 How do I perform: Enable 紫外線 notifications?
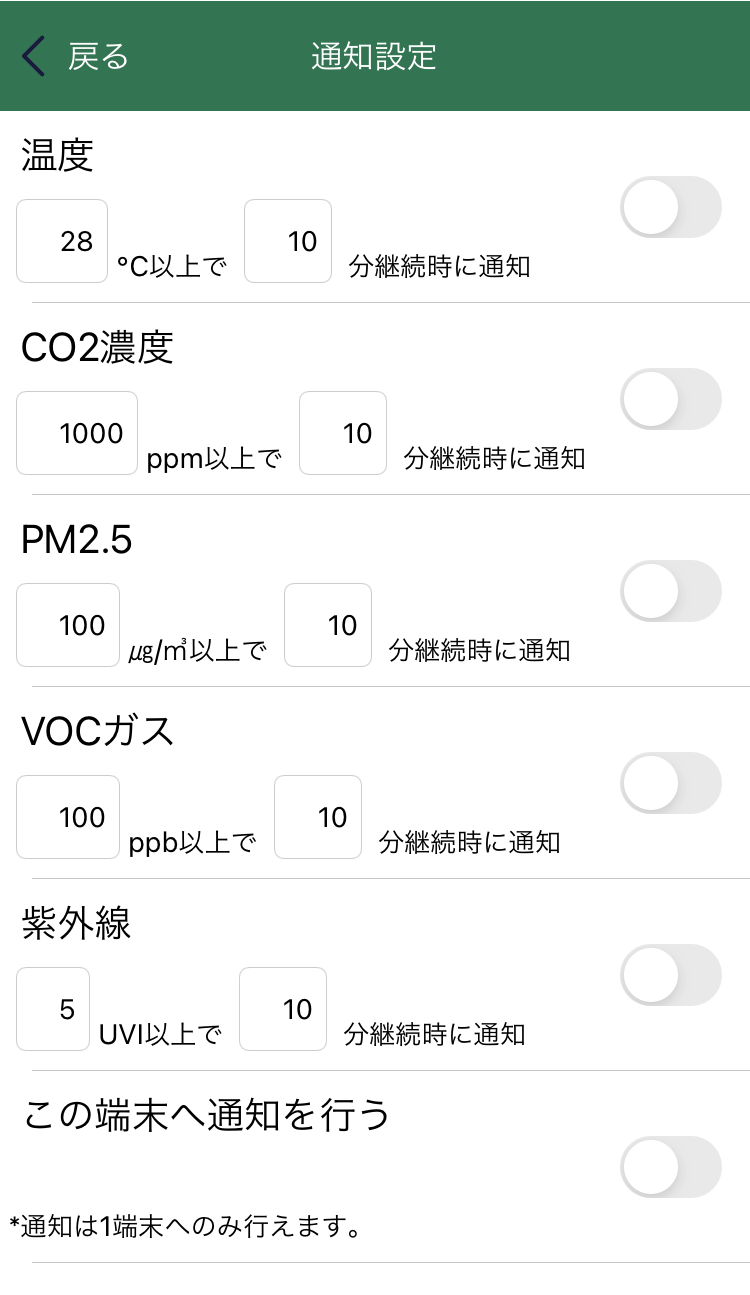coord(671,975)
